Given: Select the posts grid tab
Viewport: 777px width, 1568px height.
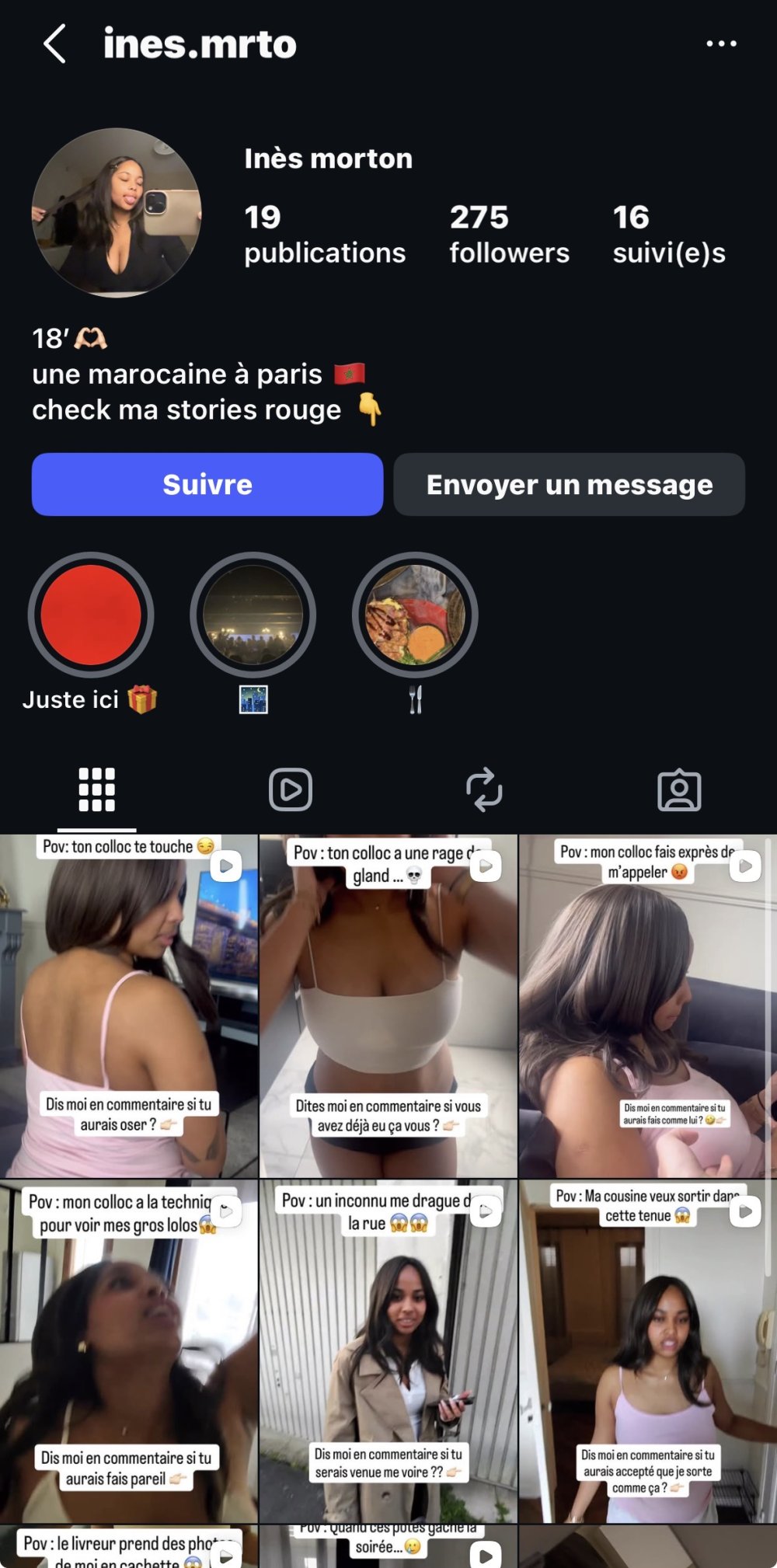Looking at the screenshot, I should pyautogui.click(x=97, y=789).
